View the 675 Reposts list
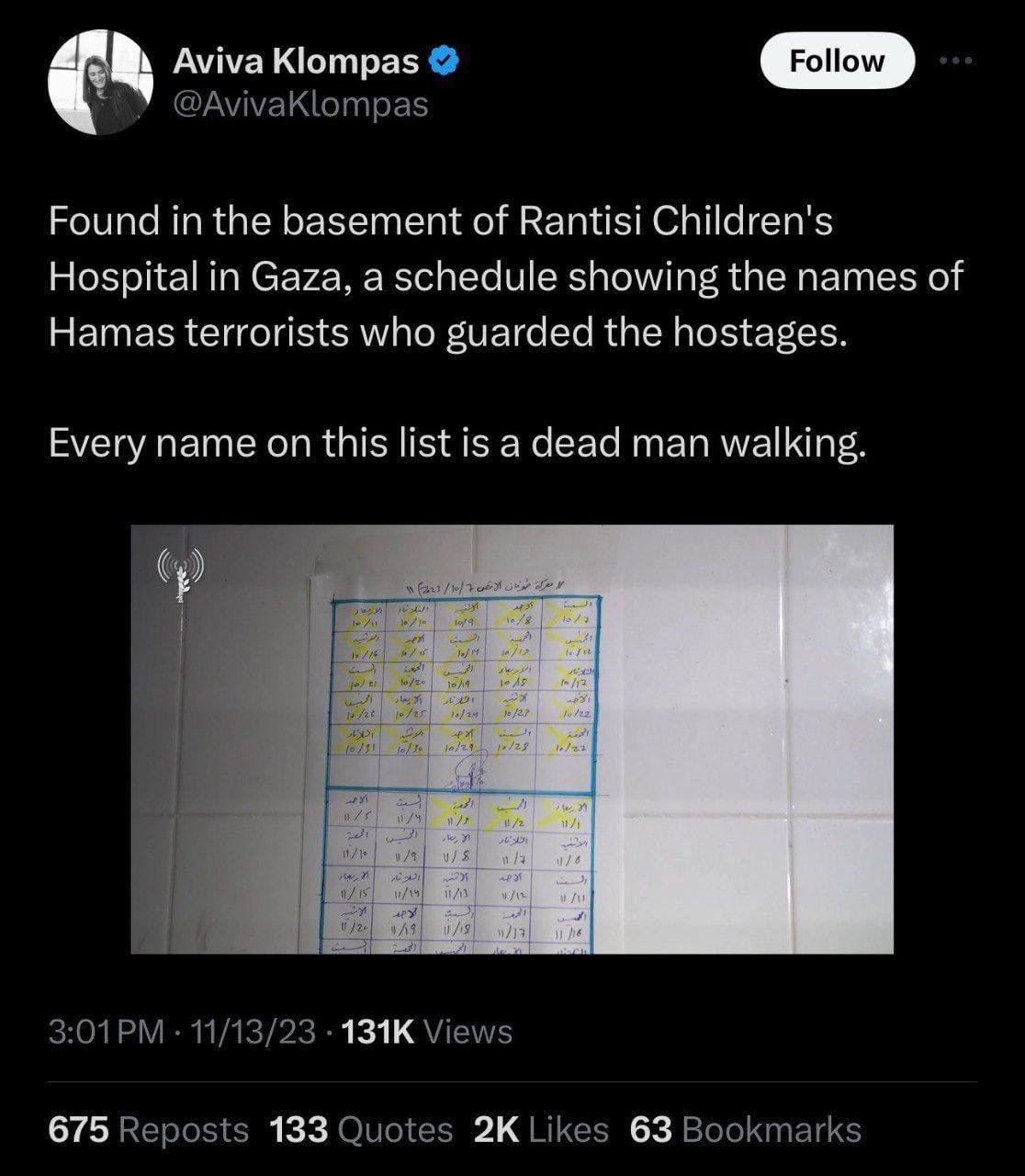 coord(148,1129)
